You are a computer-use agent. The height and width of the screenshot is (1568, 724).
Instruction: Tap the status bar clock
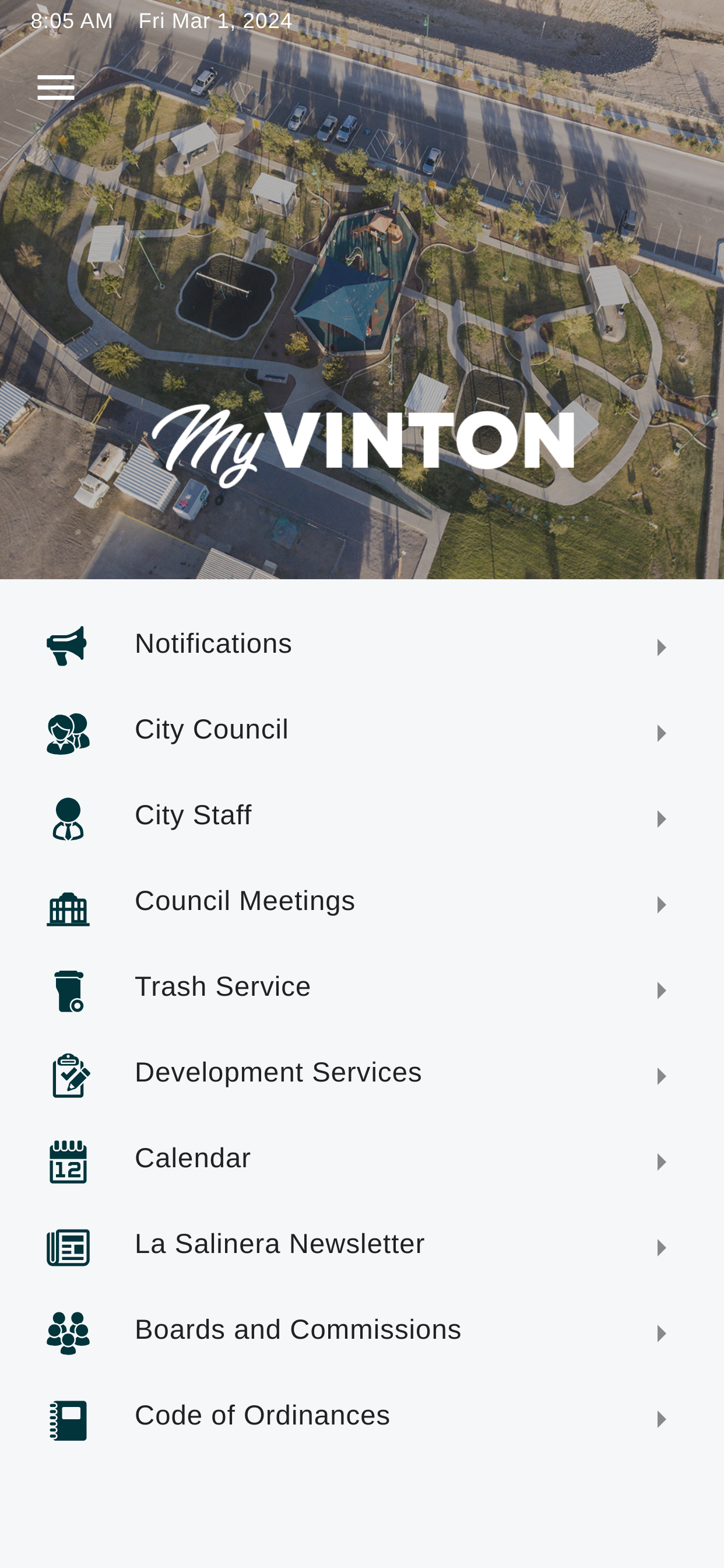(x=72, y=20)
